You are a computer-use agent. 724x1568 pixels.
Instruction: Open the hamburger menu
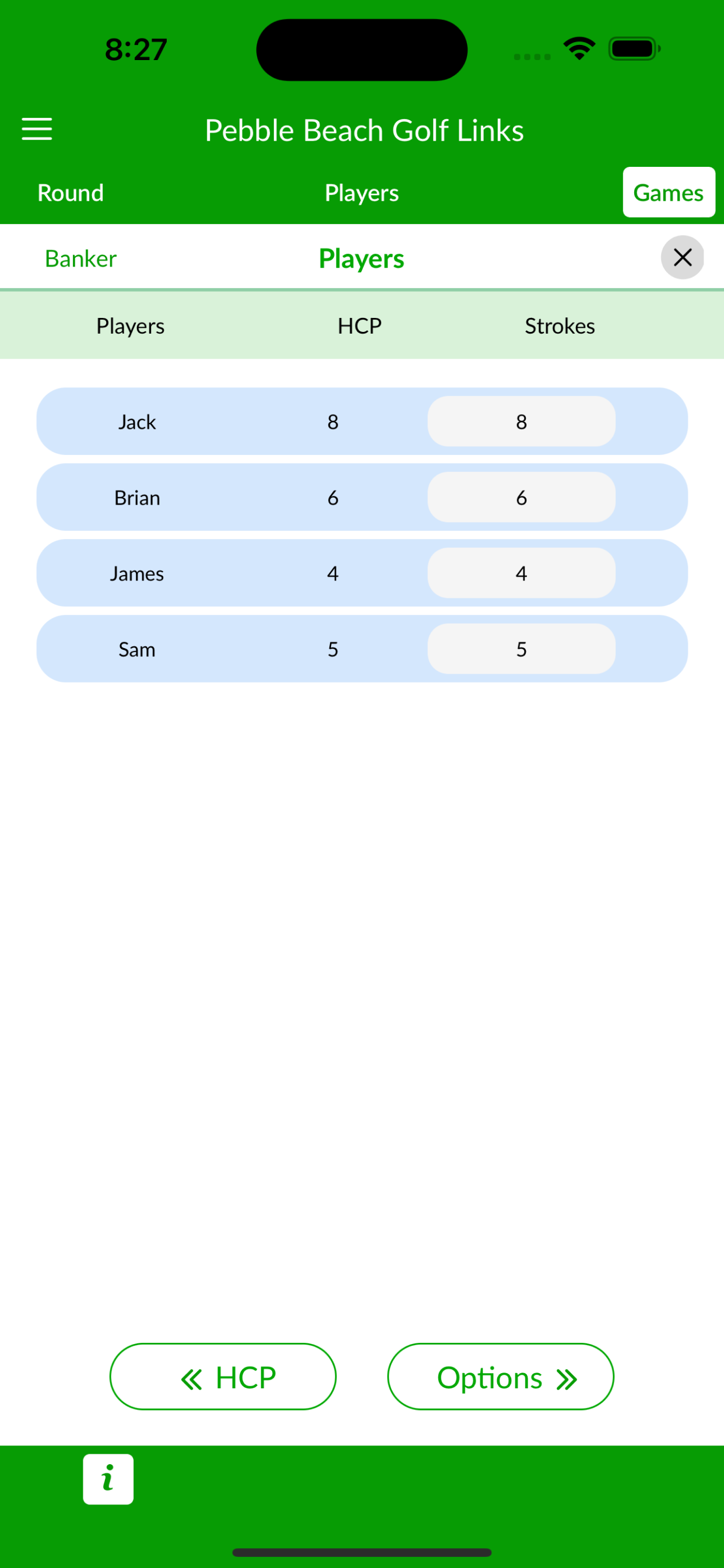click(x=37, y=129)
